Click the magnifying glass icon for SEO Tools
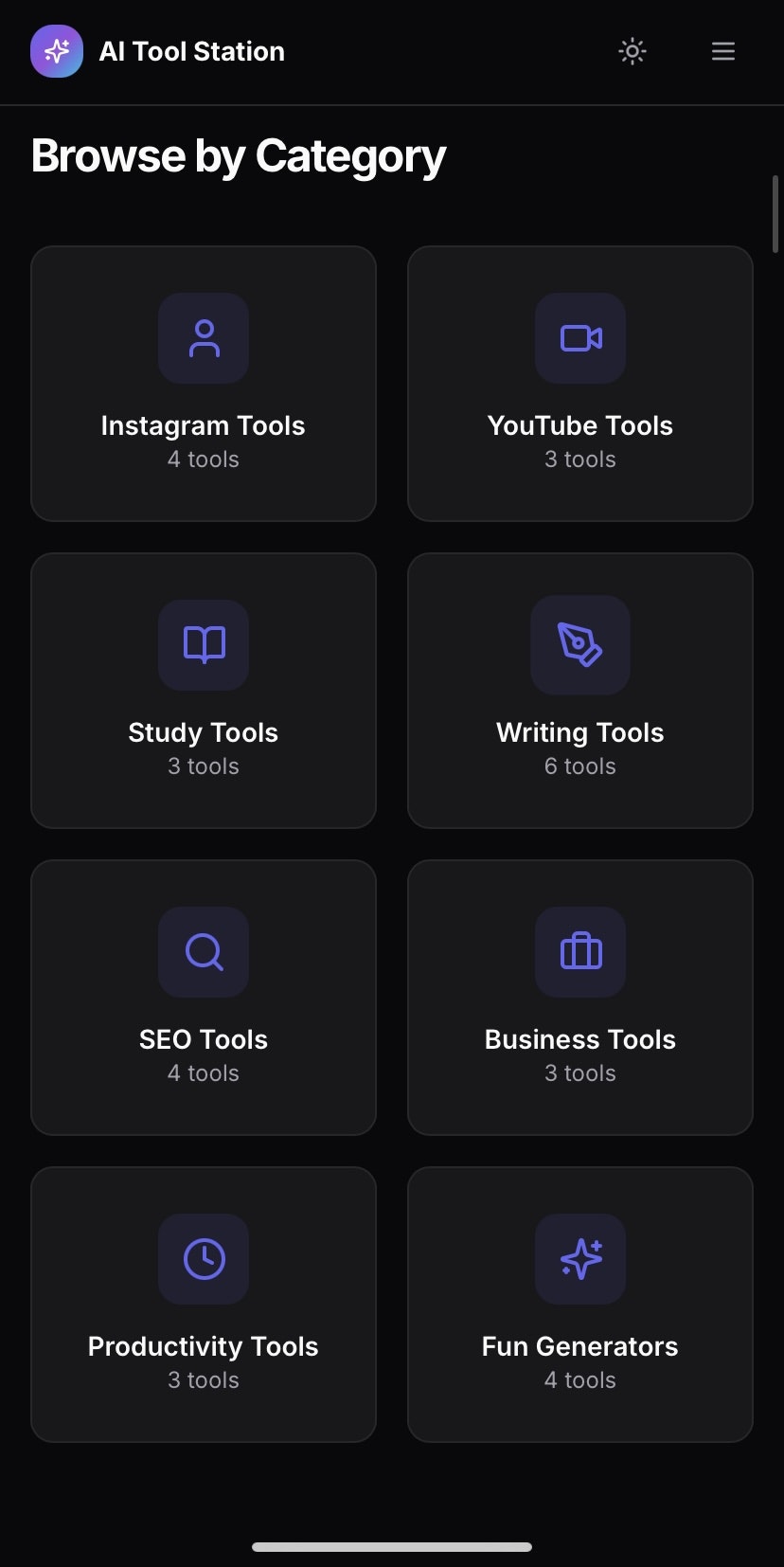Screen dimensions: 784x1567 coord(203,952)
